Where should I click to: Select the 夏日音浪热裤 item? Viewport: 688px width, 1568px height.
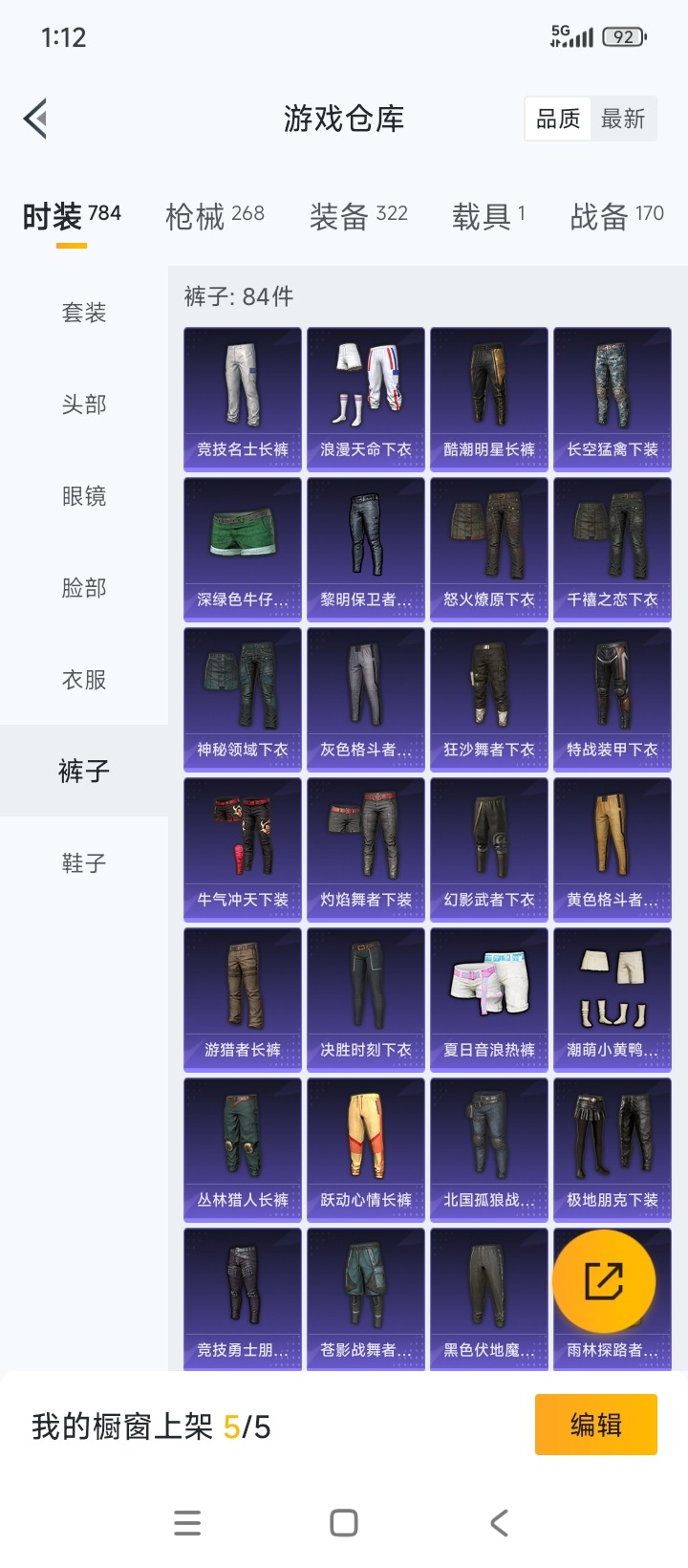pos(488,999)
